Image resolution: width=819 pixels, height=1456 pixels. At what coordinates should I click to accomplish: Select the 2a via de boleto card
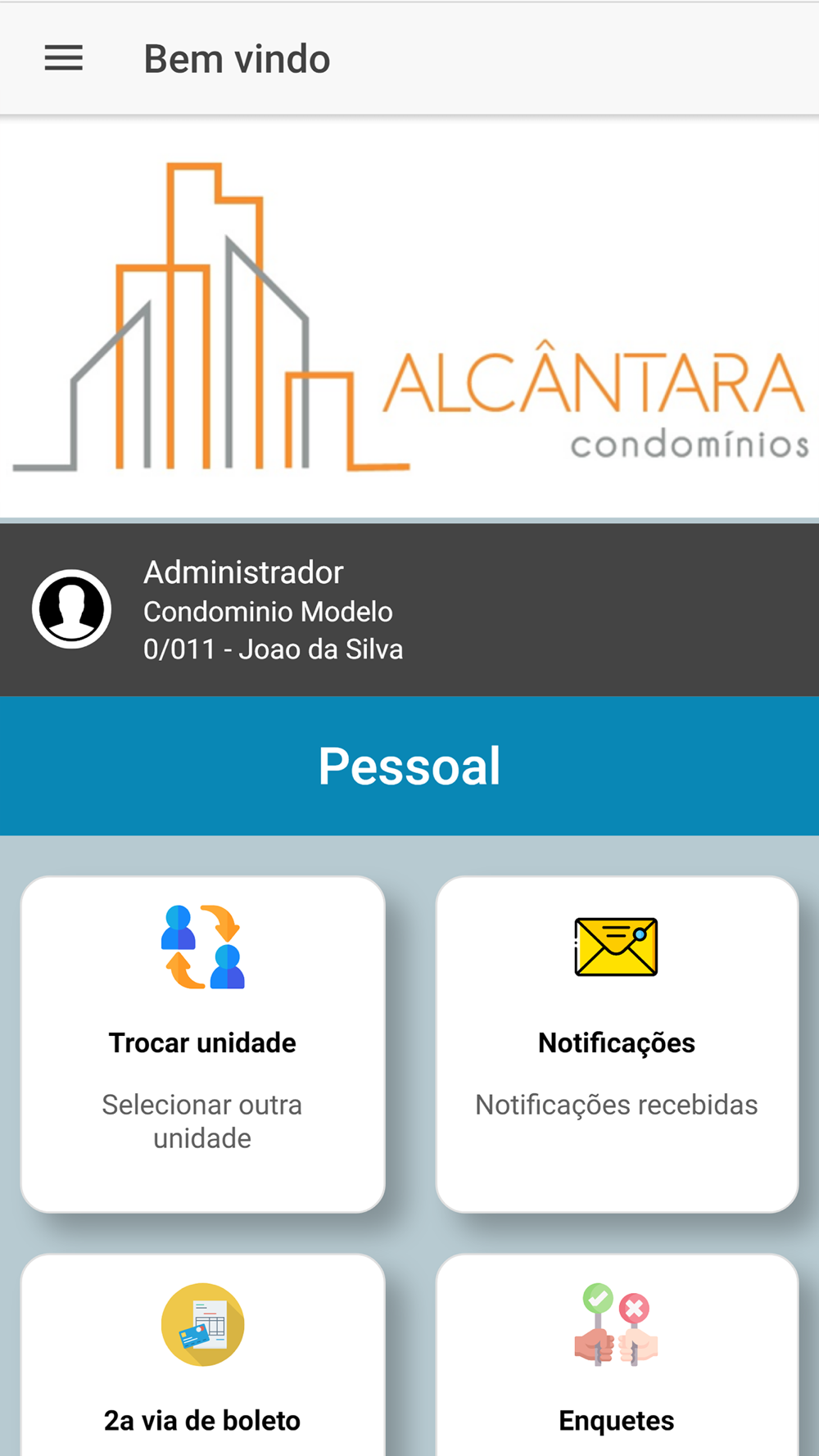tap(202, 1355)
